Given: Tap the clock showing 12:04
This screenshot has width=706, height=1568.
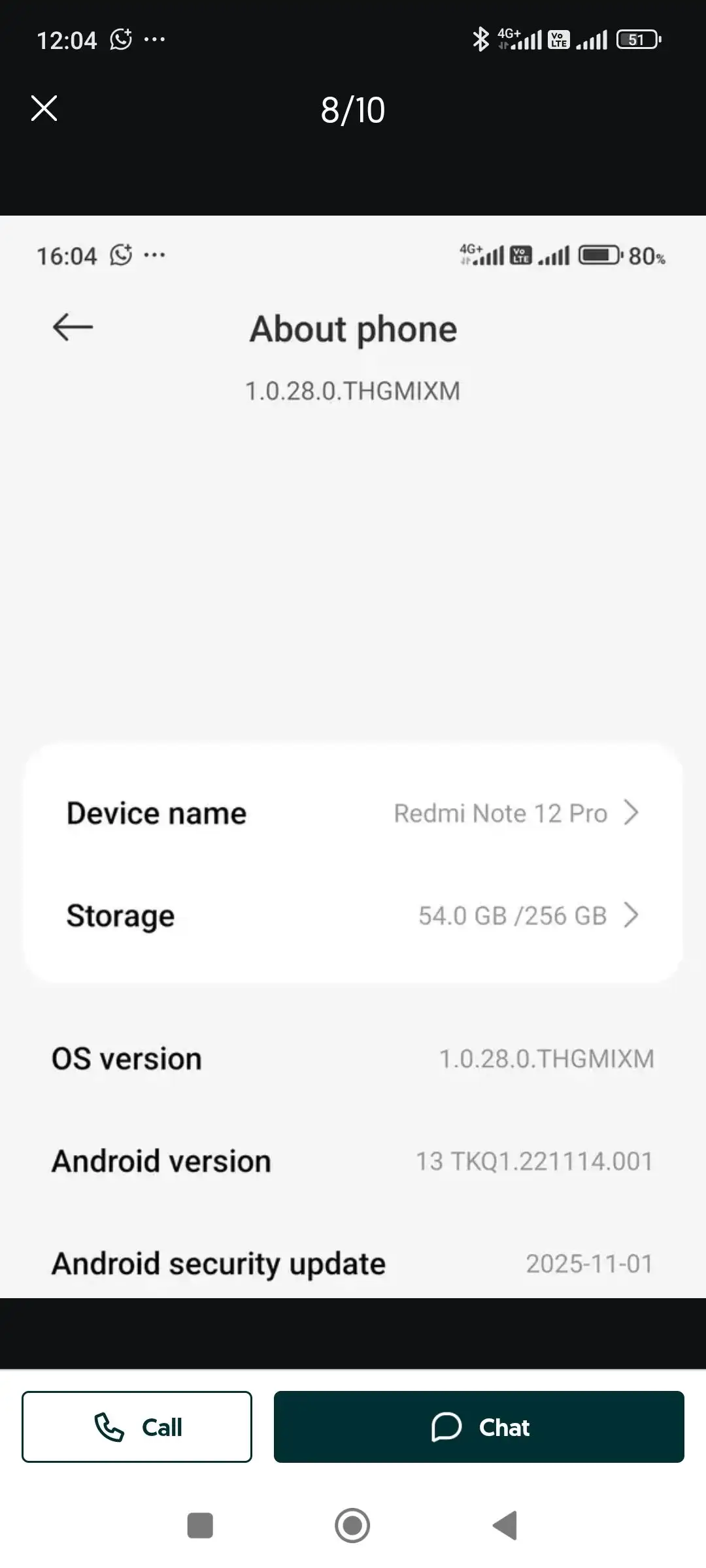Looking at the screenshot, I should 67,40.
